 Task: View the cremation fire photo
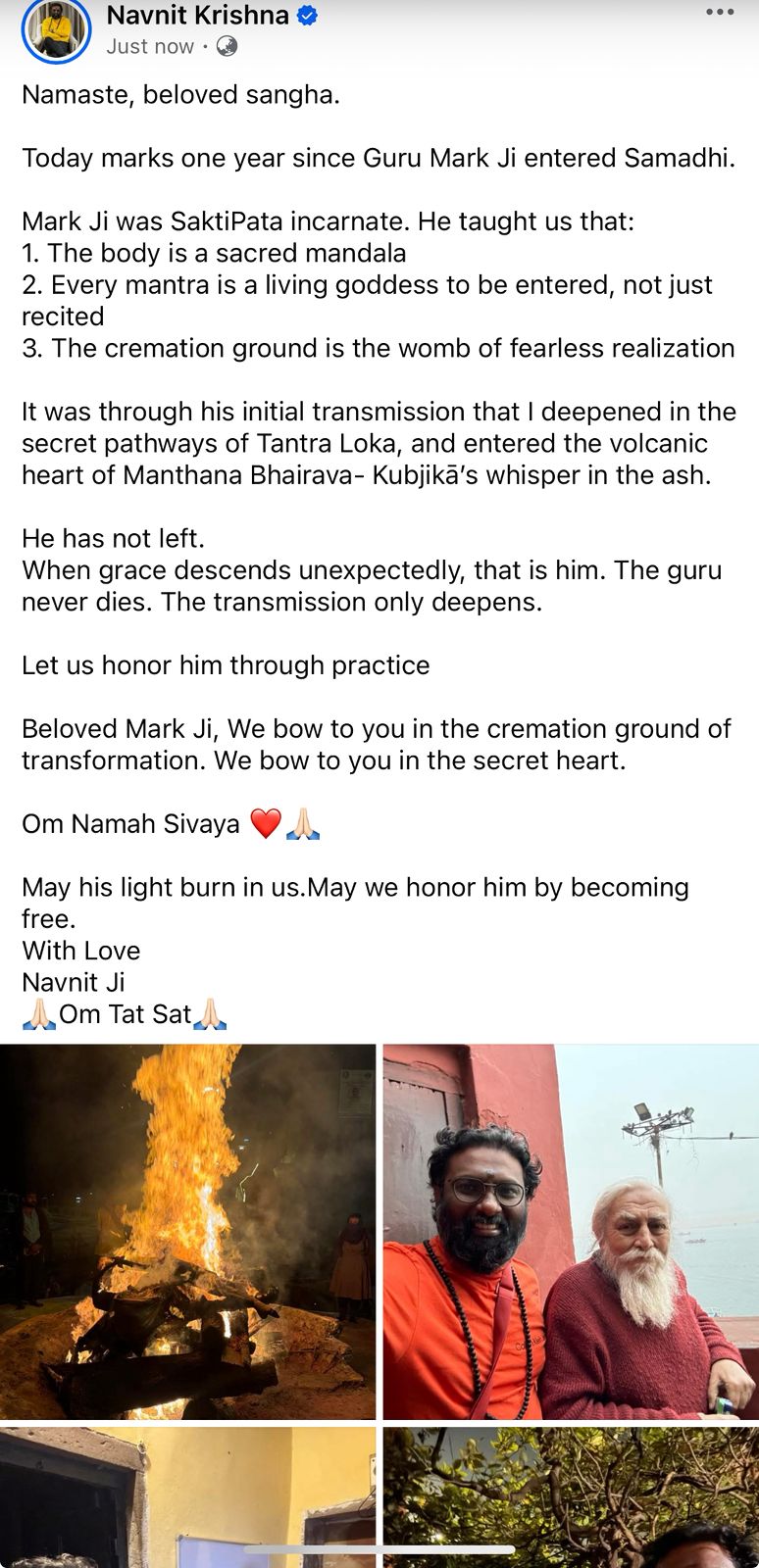pyautogui.click(x=187, y=1231)
